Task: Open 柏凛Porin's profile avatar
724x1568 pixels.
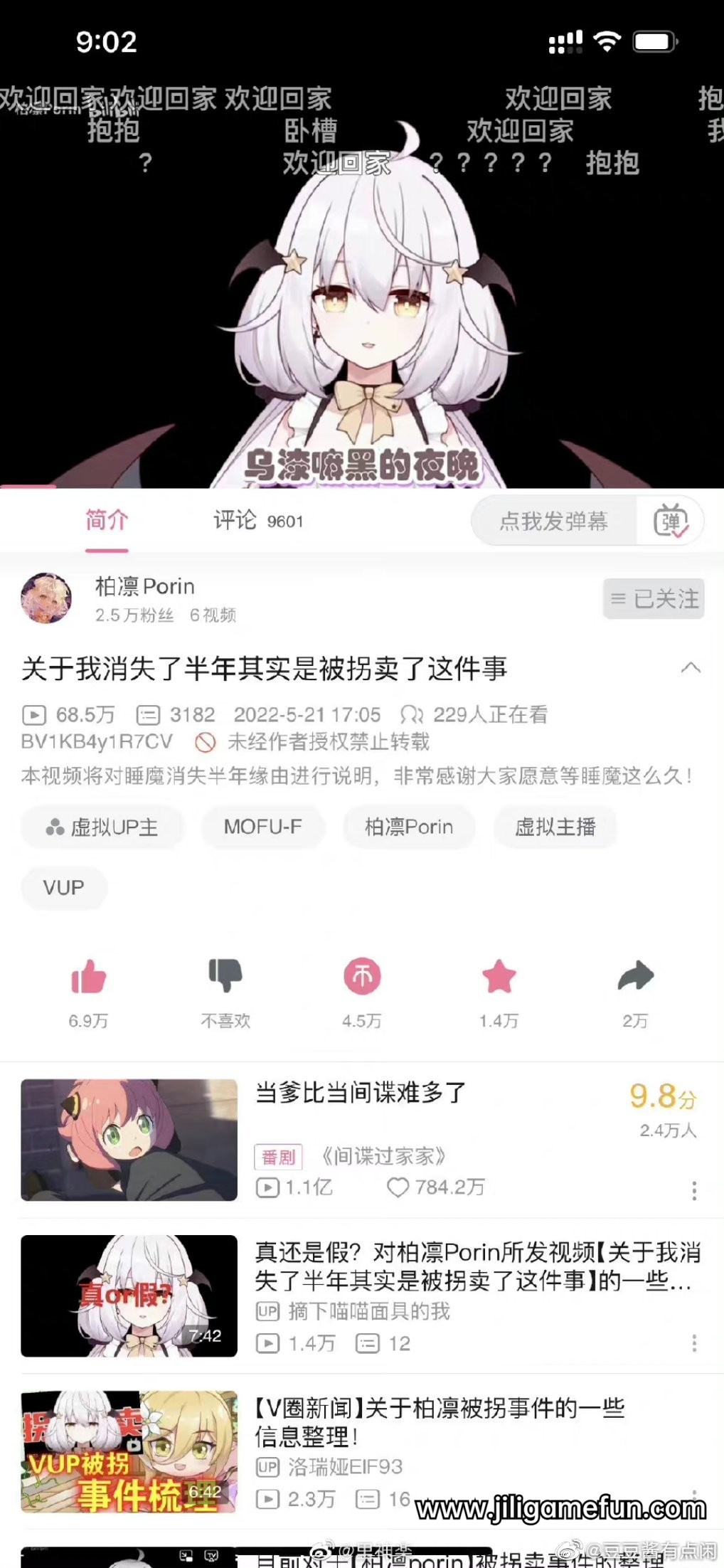Action: 46,598
